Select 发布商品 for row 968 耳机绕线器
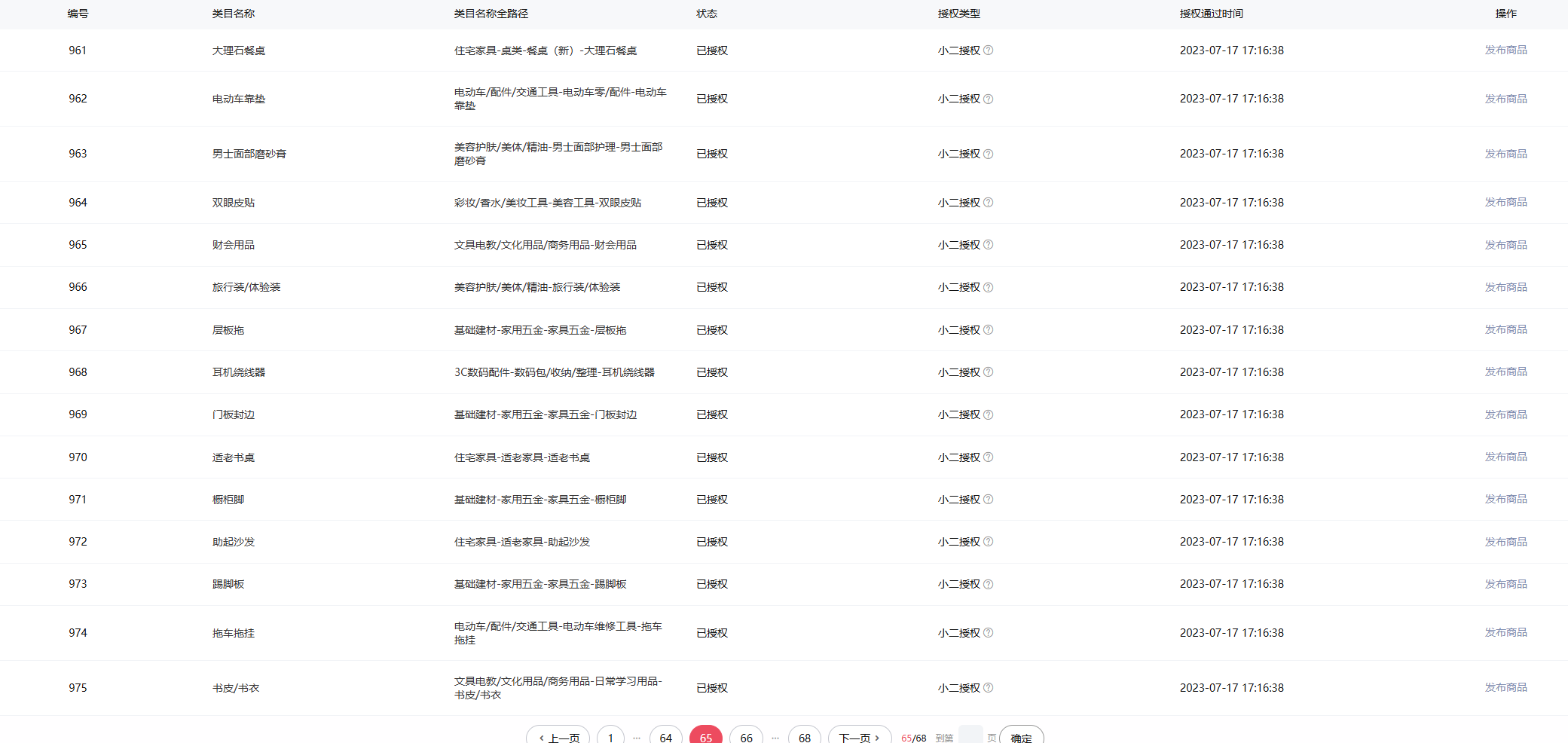Viewport: 1568px width, 743px height. [1505, 371]
